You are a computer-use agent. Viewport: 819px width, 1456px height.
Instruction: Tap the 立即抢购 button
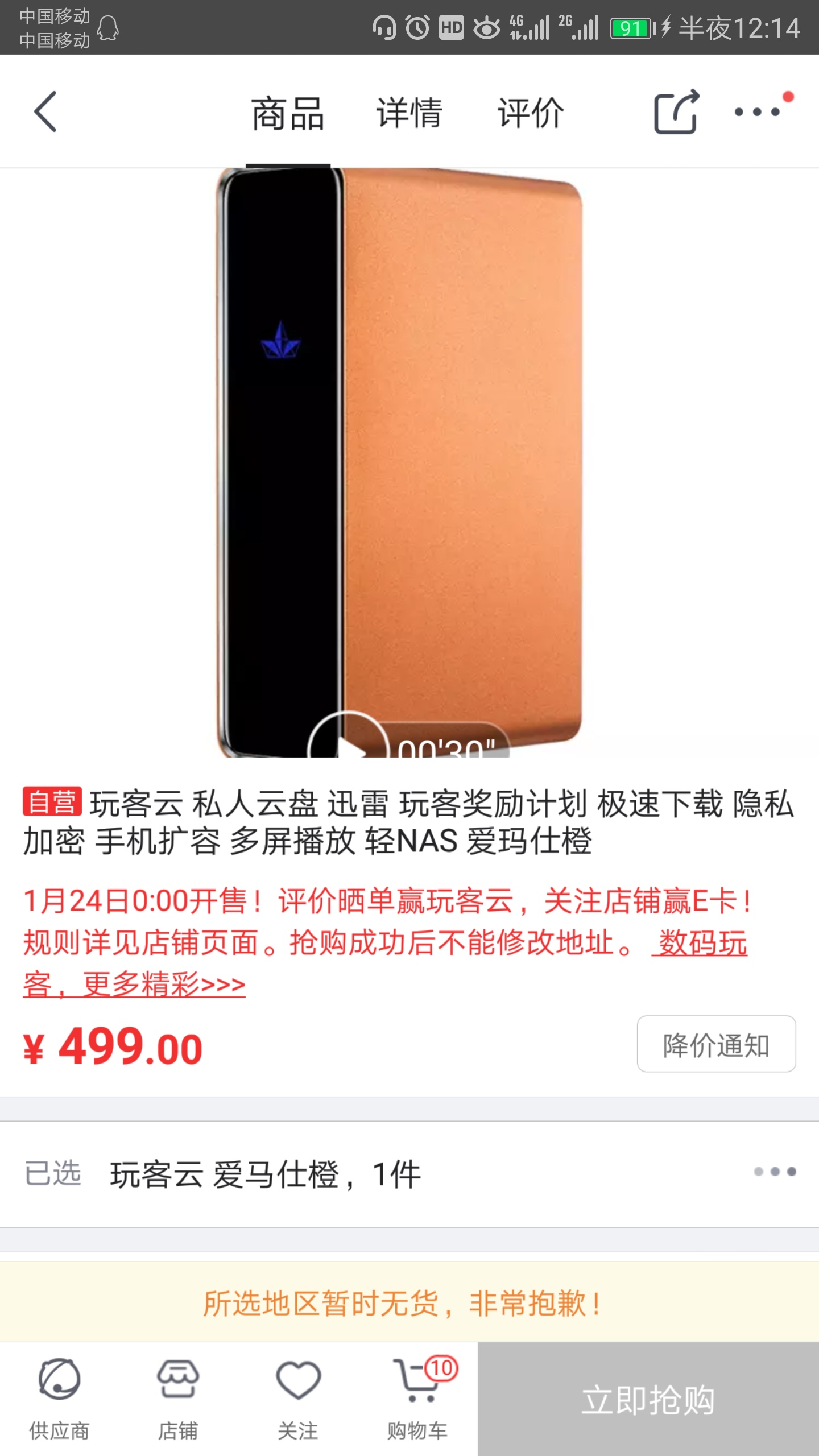click(648, 1399)
